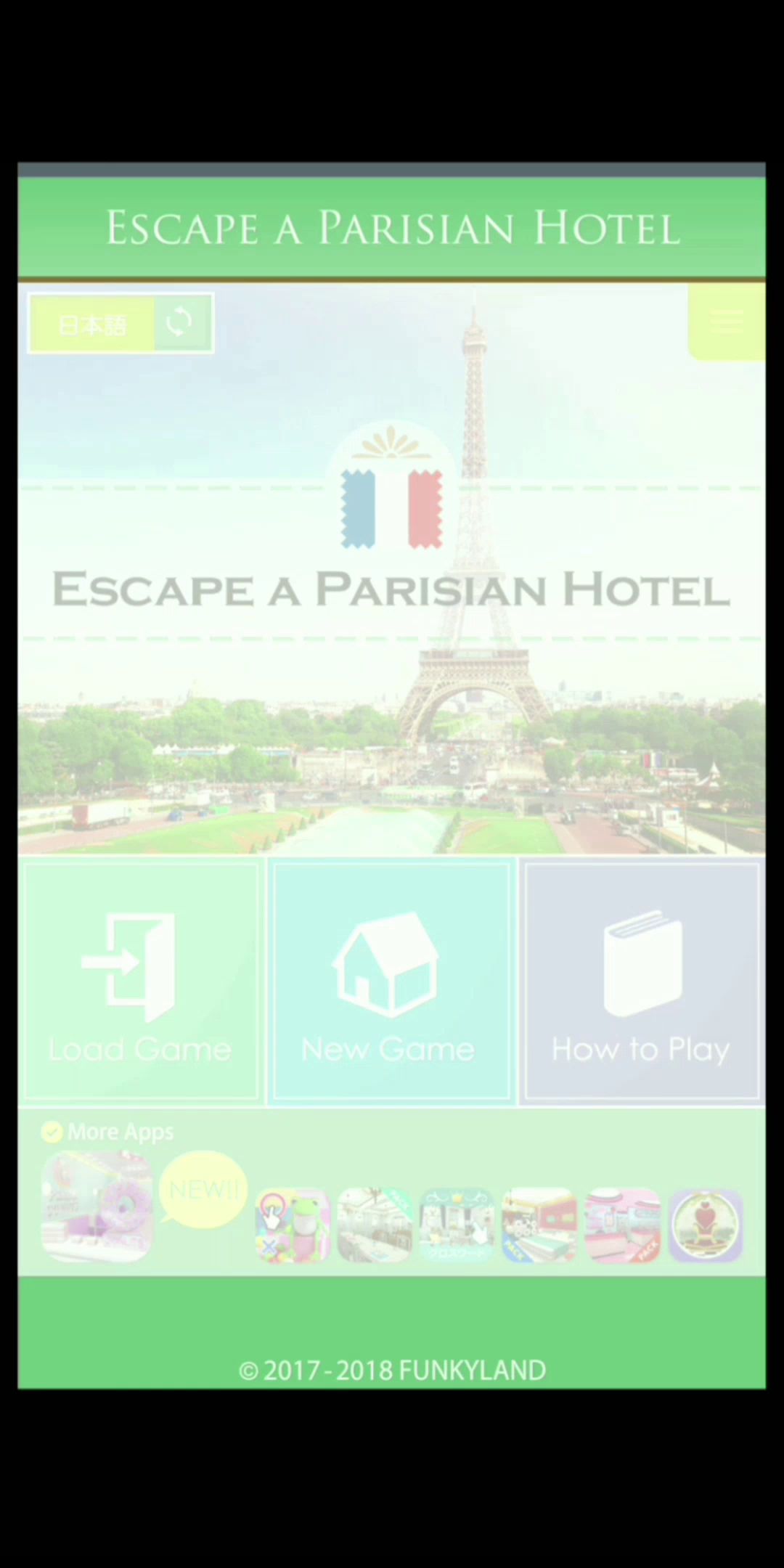This screenshot has height=1568, width=784.
Task: Open the purple heart throne app
Action: point(705,1225)
